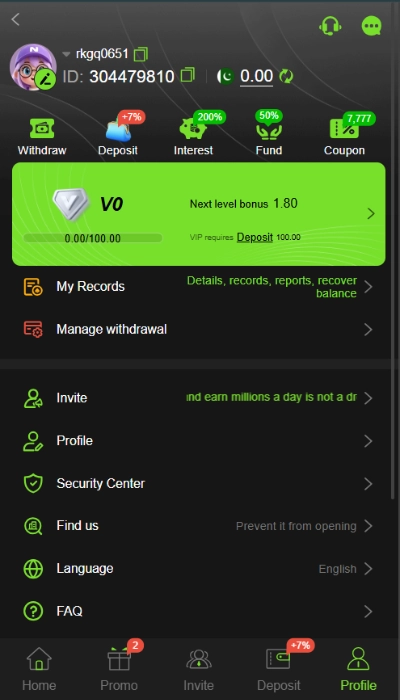Open the Fund shortcut

pos(269,136)
